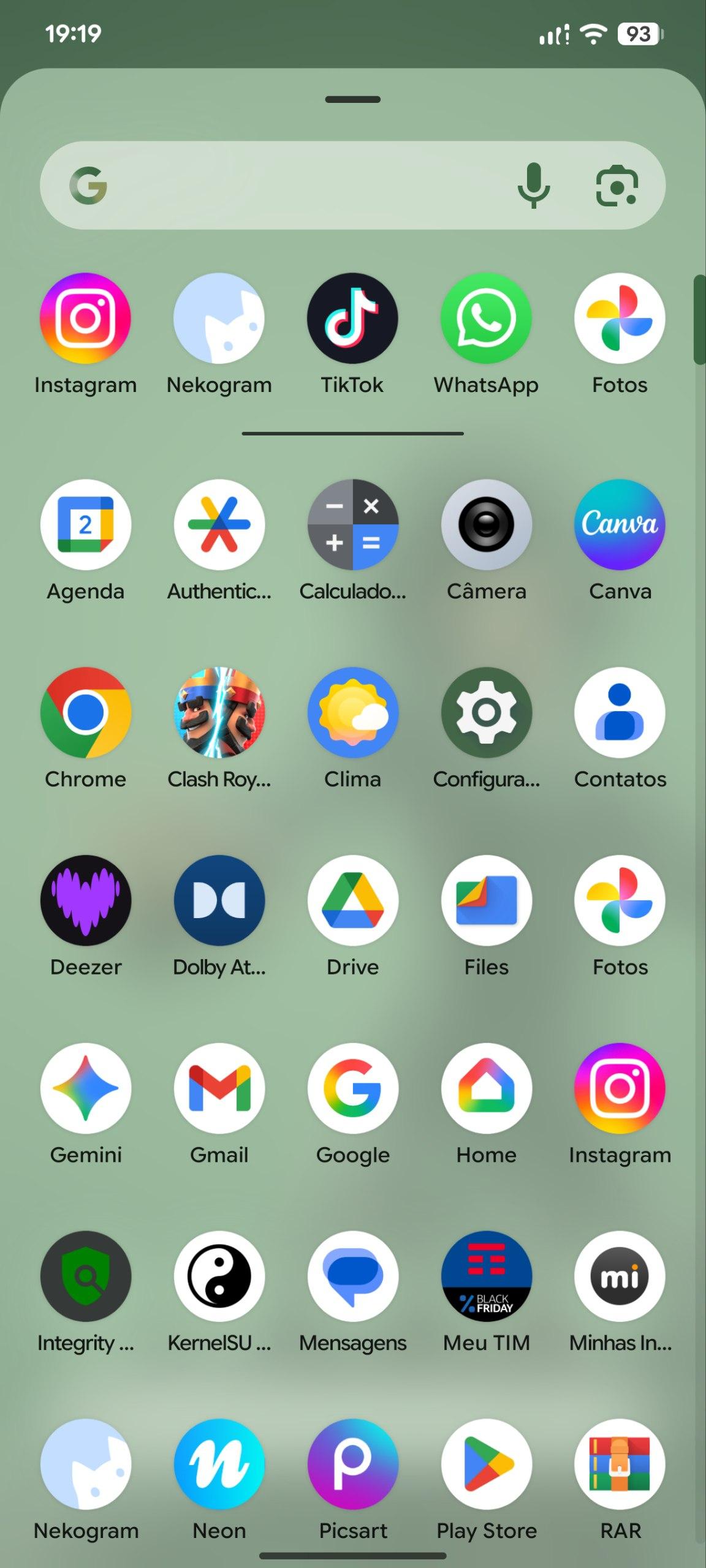706x1568 pixels.
Task: Open the Agenda calendar app
Action: [x=86, y=525]
